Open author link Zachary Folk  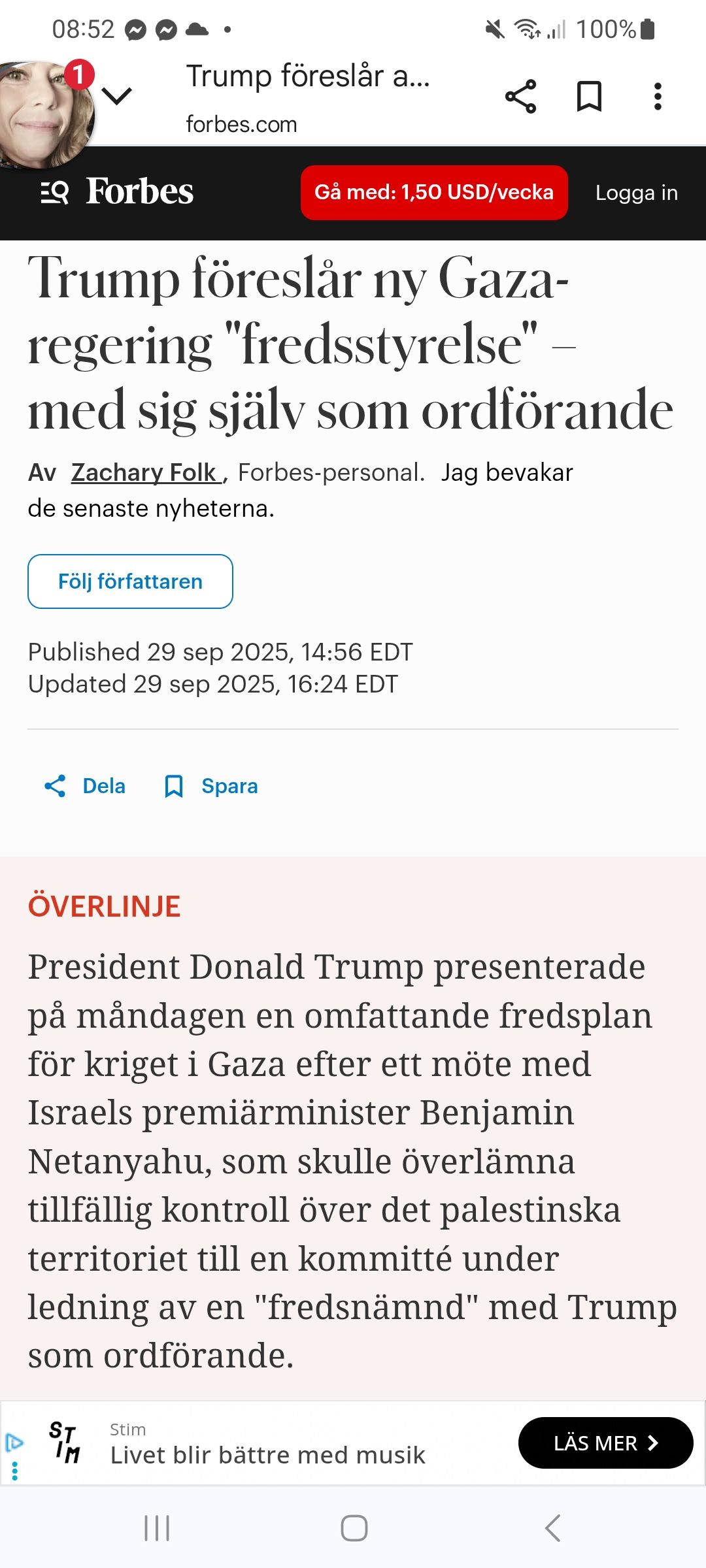click(x=145, y=473)
